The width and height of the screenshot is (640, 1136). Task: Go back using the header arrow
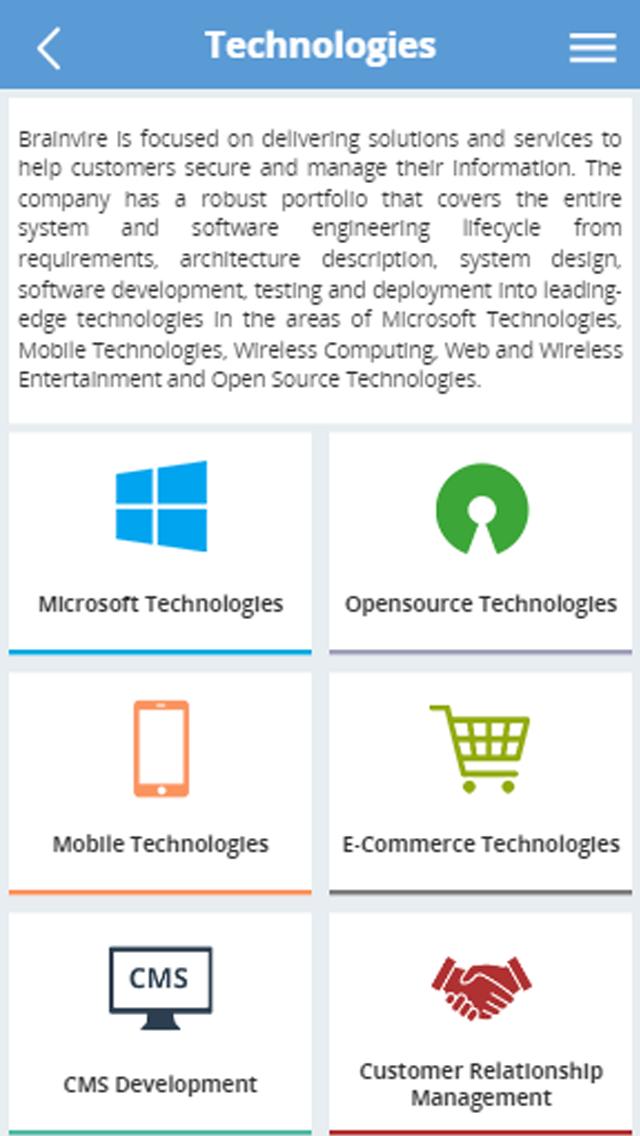[x=48, y=47]
